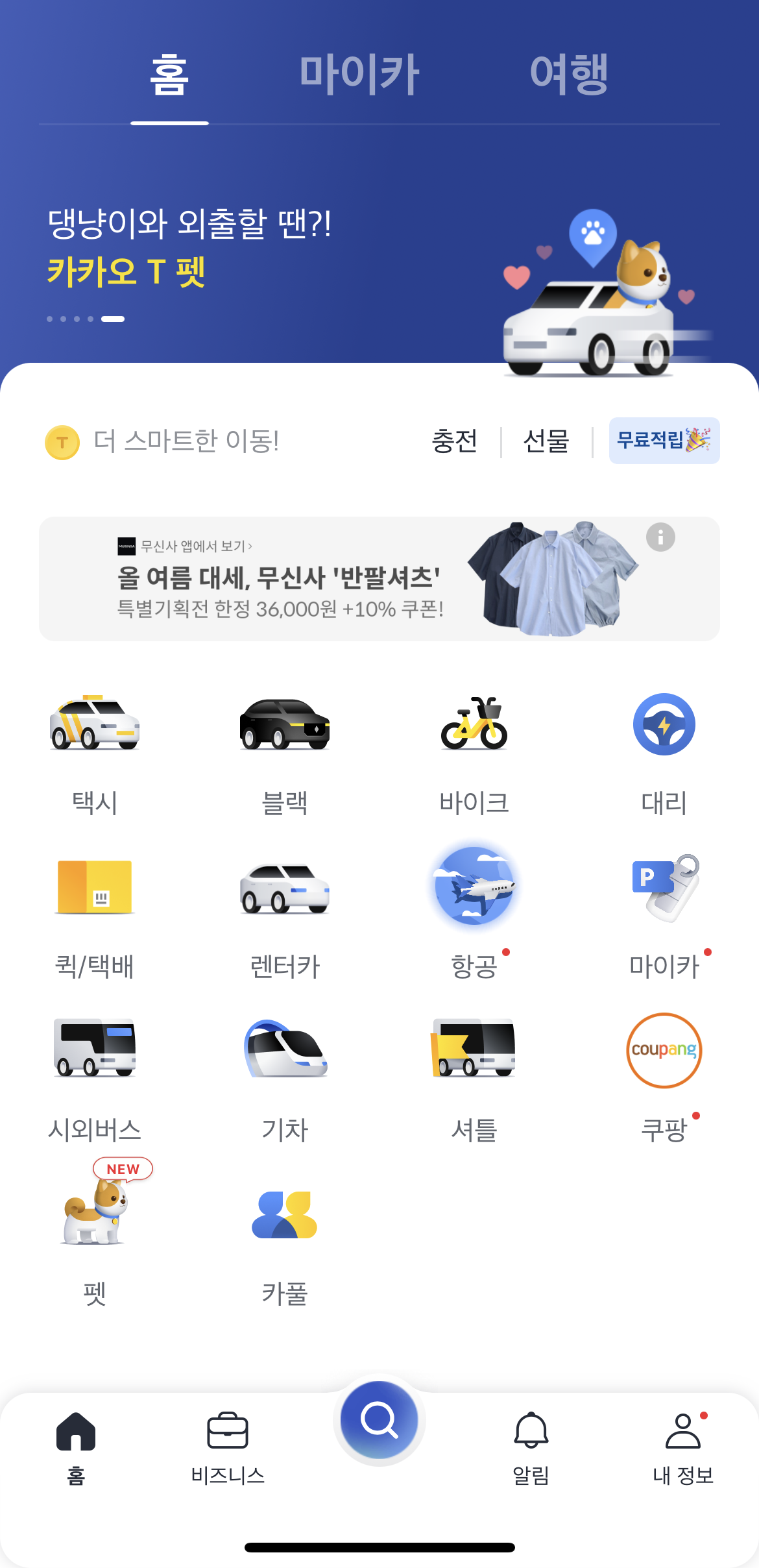Image resolution: width=759 pixels, height=1568 pixels.
Task: Open 무료적립 free rewards button
Action: (664, 441)
